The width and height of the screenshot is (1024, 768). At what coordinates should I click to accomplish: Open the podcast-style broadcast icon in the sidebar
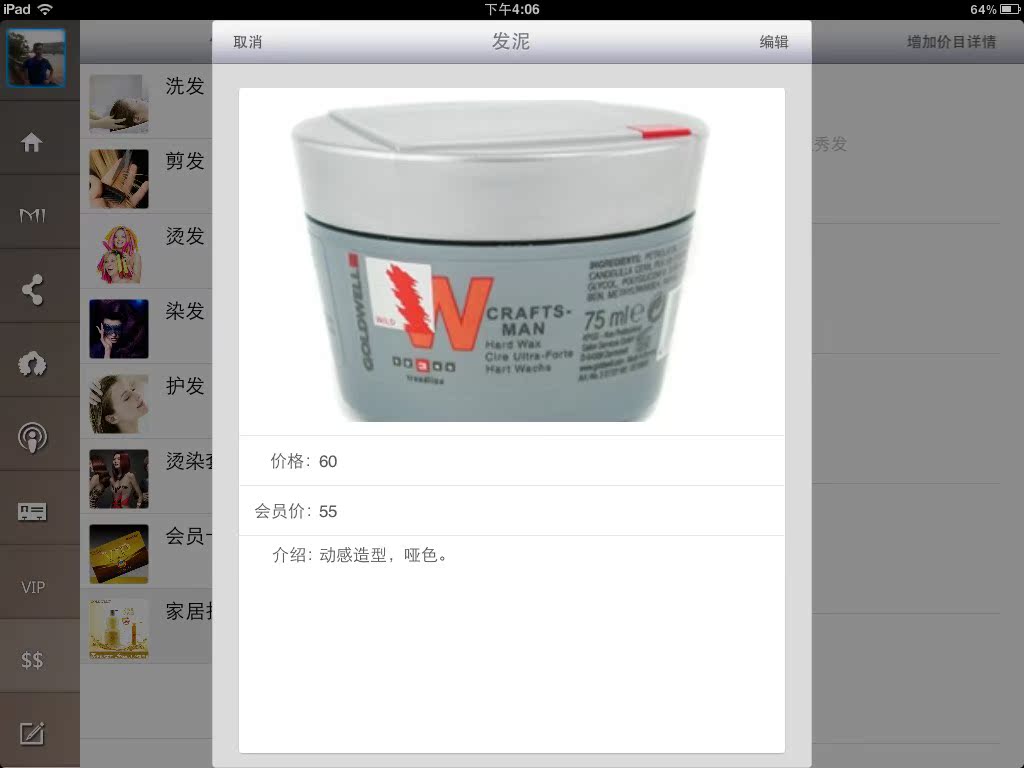[33, 437]
